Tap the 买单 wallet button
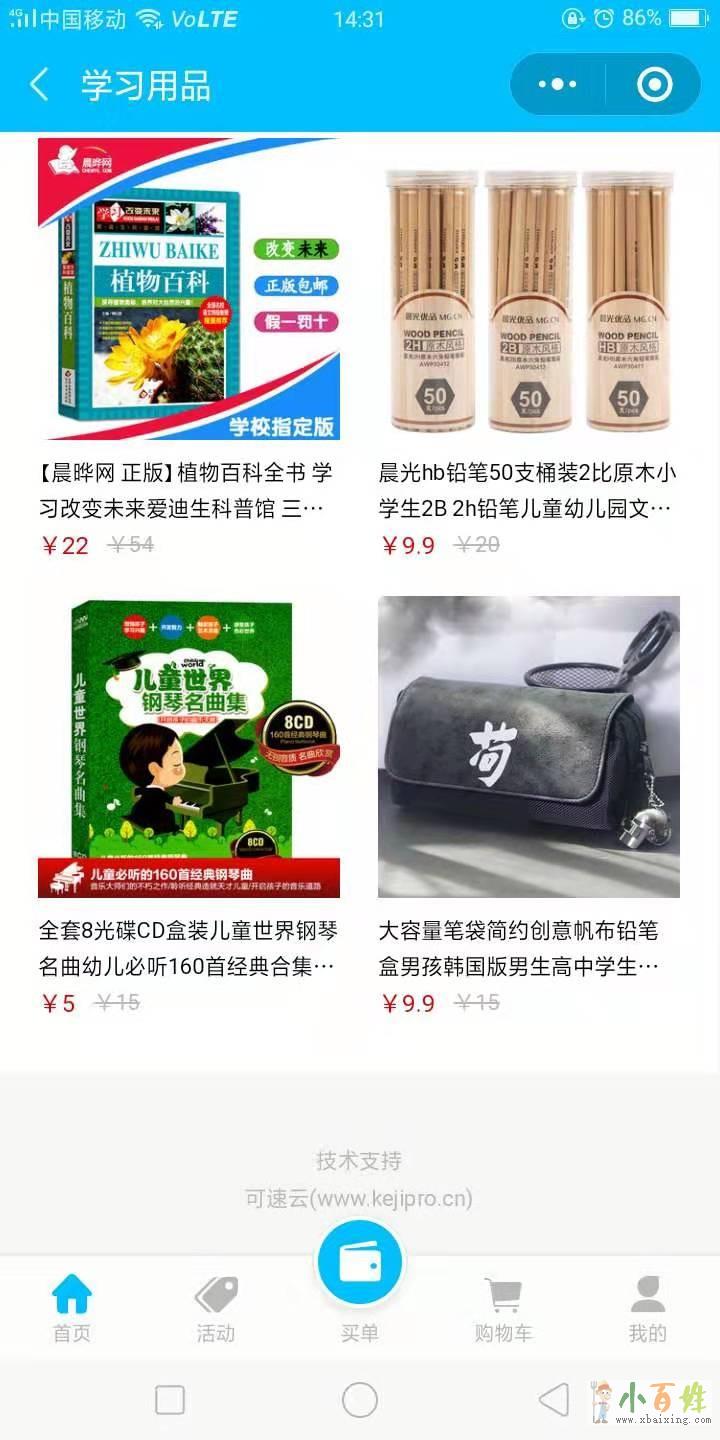The width and height of the screenshot is (720, 1440). [360, 1265]
